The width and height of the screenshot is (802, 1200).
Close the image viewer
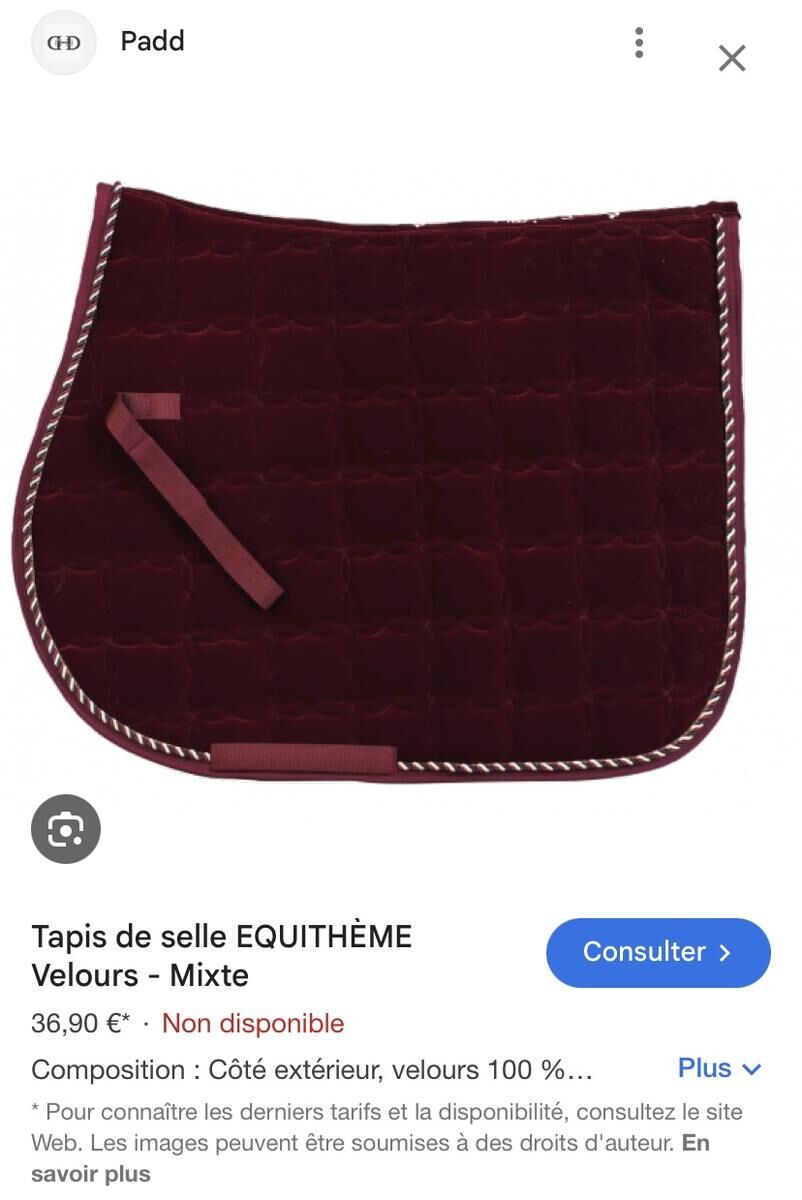(732, 58)
